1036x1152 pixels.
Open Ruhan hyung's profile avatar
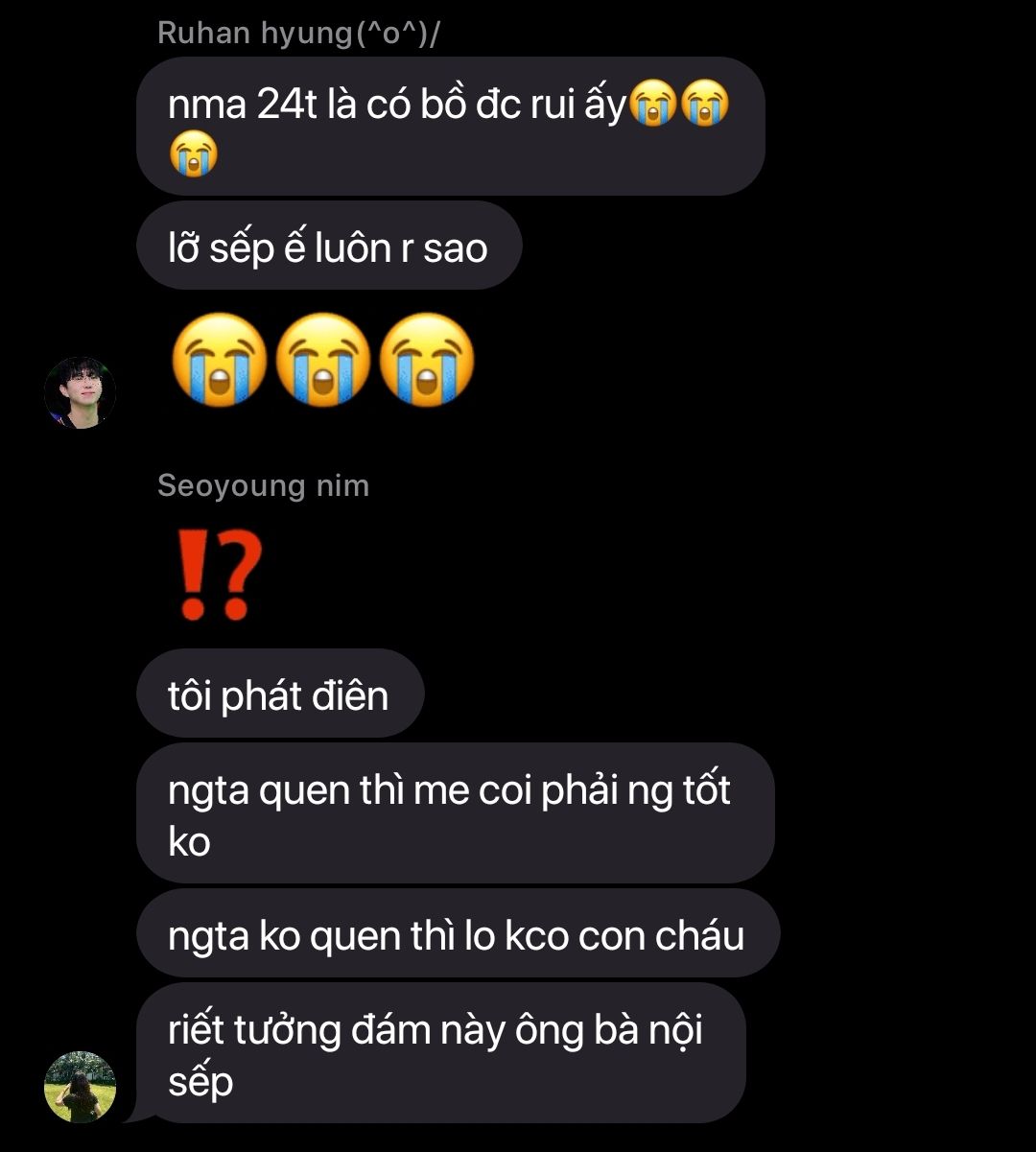point(81,392)
